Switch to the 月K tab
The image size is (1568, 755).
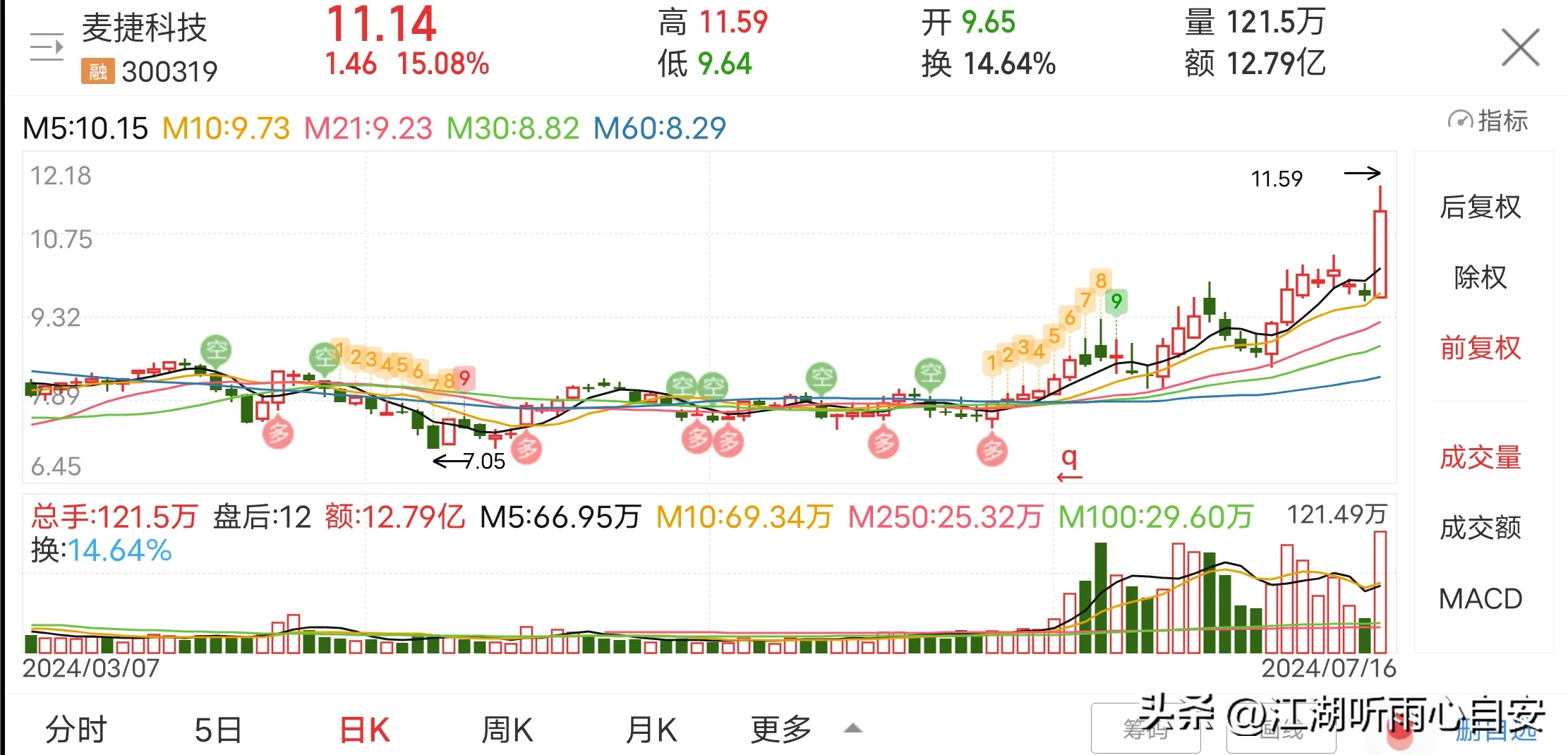coord(651,730)
